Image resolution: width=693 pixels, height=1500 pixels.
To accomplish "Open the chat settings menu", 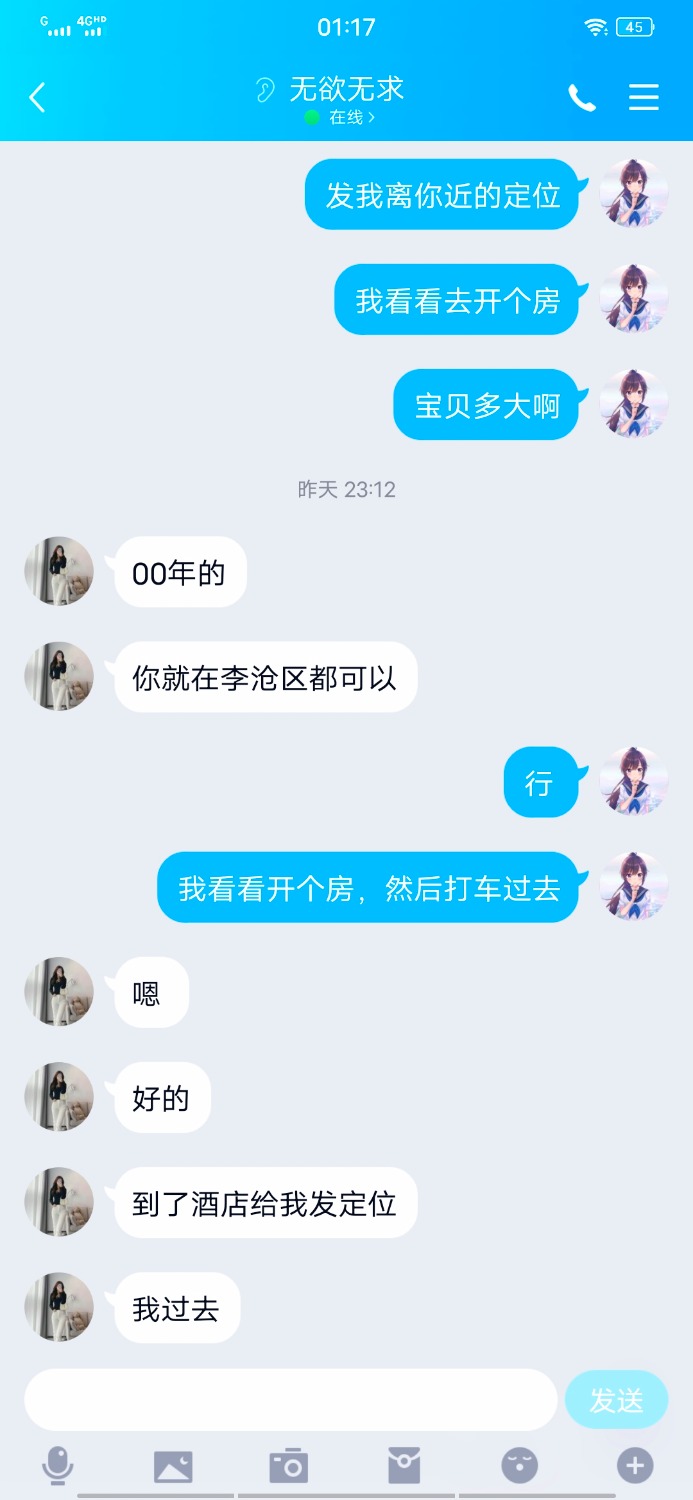I will [x=644, y=97].
